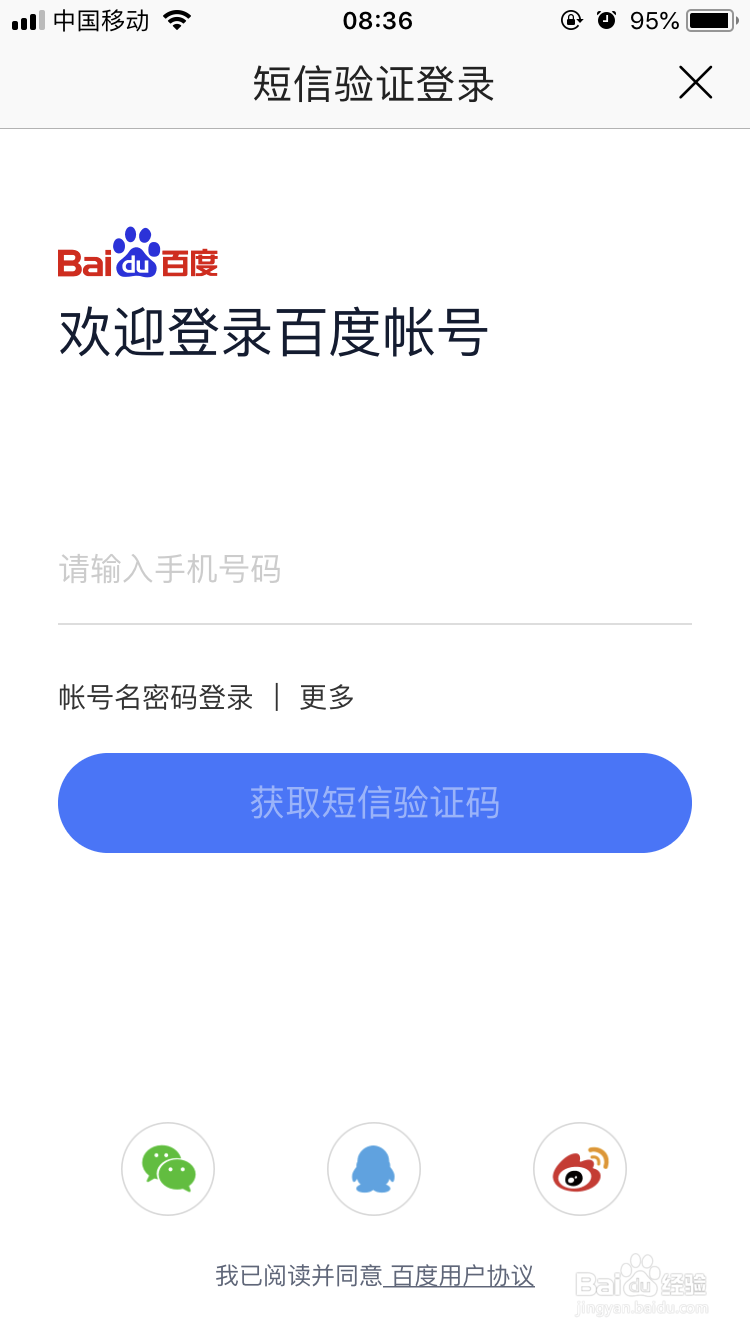Tap the WeChat login icon

click(x=168, y=1168)
